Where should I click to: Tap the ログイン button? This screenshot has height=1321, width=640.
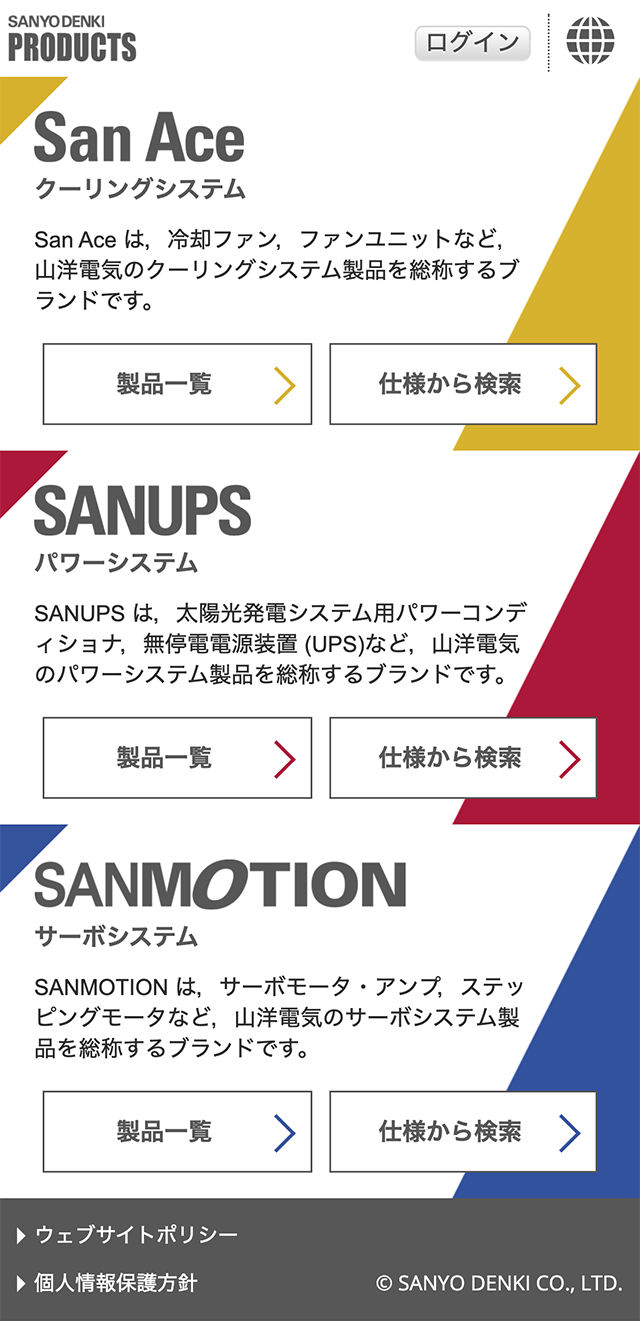472,43
